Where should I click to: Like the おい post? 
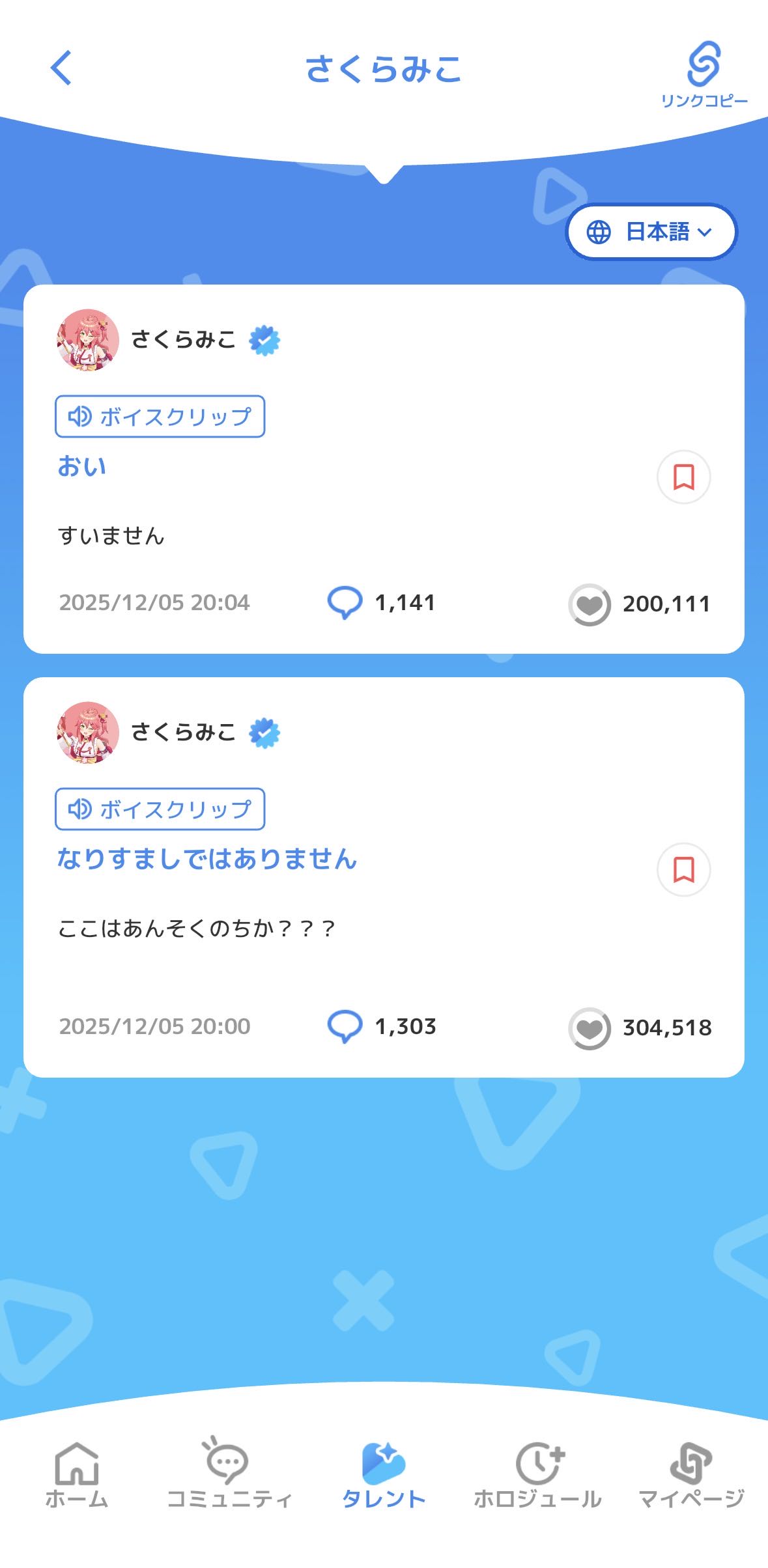point(590,604)
